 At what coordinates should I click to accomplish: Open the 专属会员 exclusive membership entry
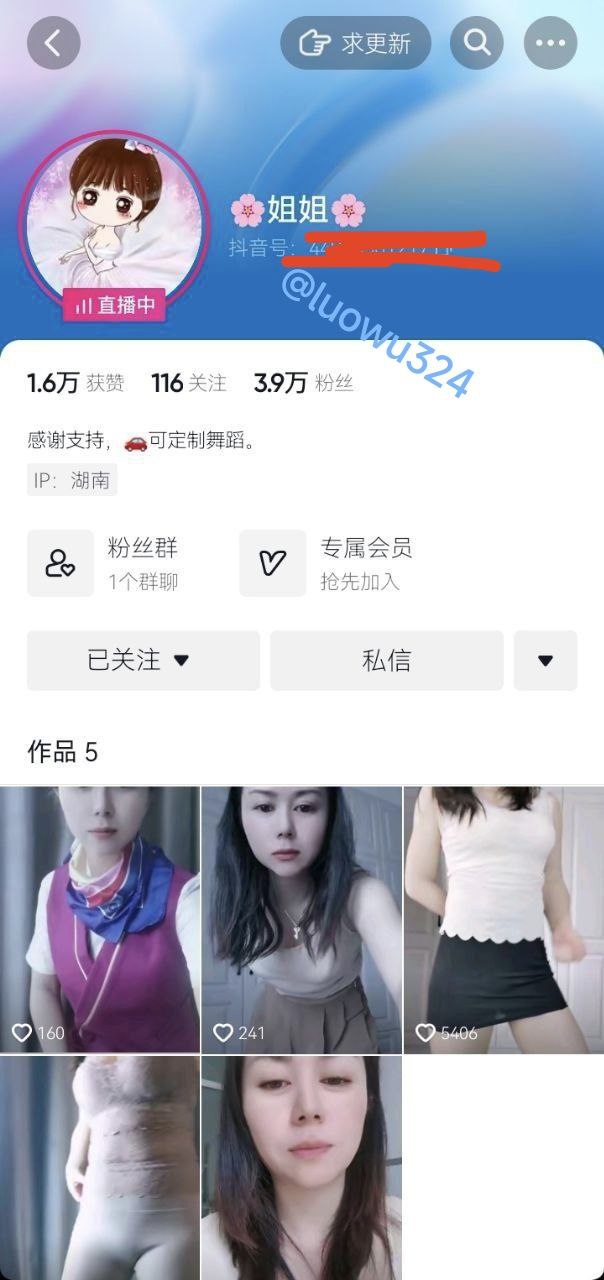coord(326,563)
